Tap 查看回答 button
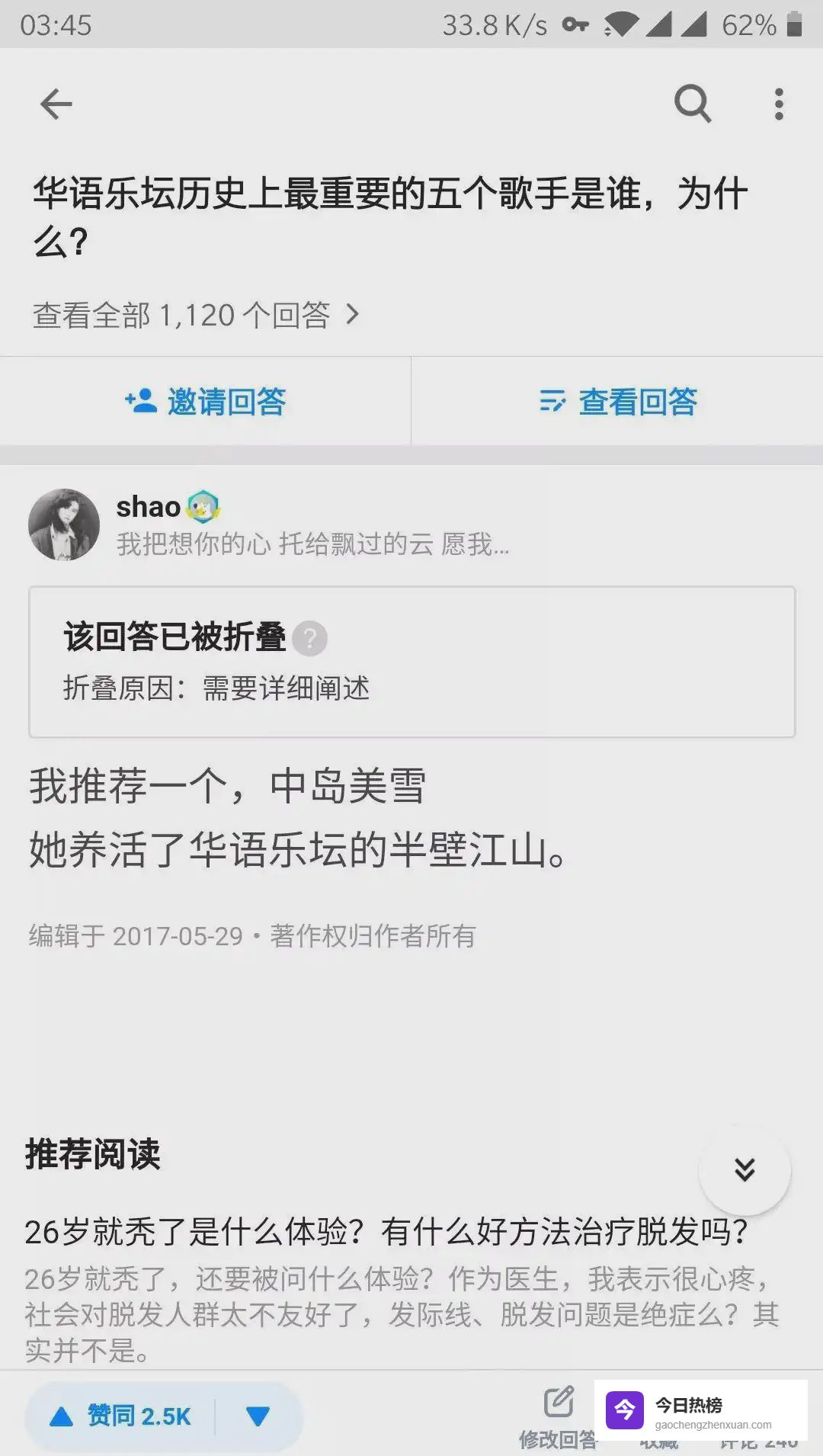Viewport: 823px width, 1456px height. [618, 402]
